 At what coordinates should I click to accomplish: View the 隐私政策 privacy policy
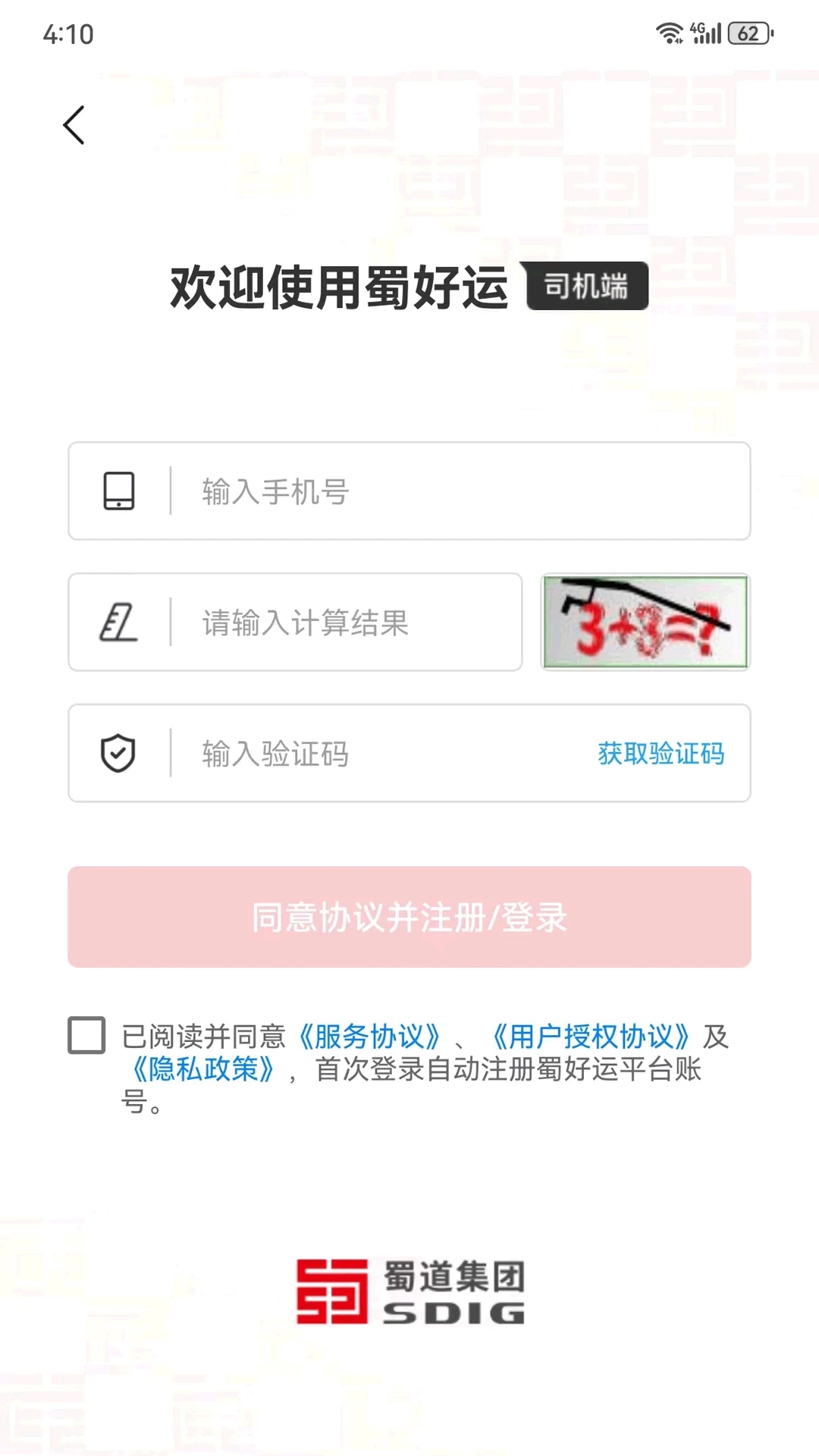pos(203,1070)
